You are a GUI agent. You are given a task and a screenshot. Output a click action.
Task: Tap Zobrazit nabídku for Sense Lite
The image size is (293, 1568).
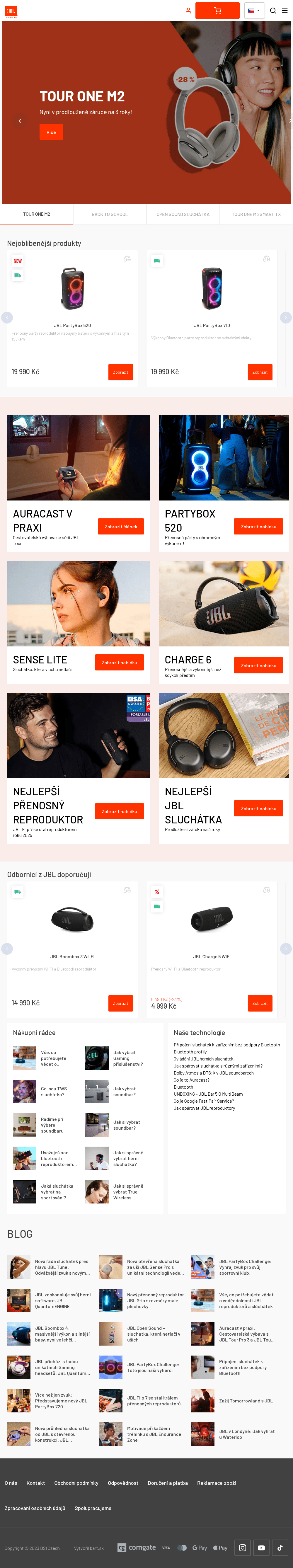pos(119,662)
